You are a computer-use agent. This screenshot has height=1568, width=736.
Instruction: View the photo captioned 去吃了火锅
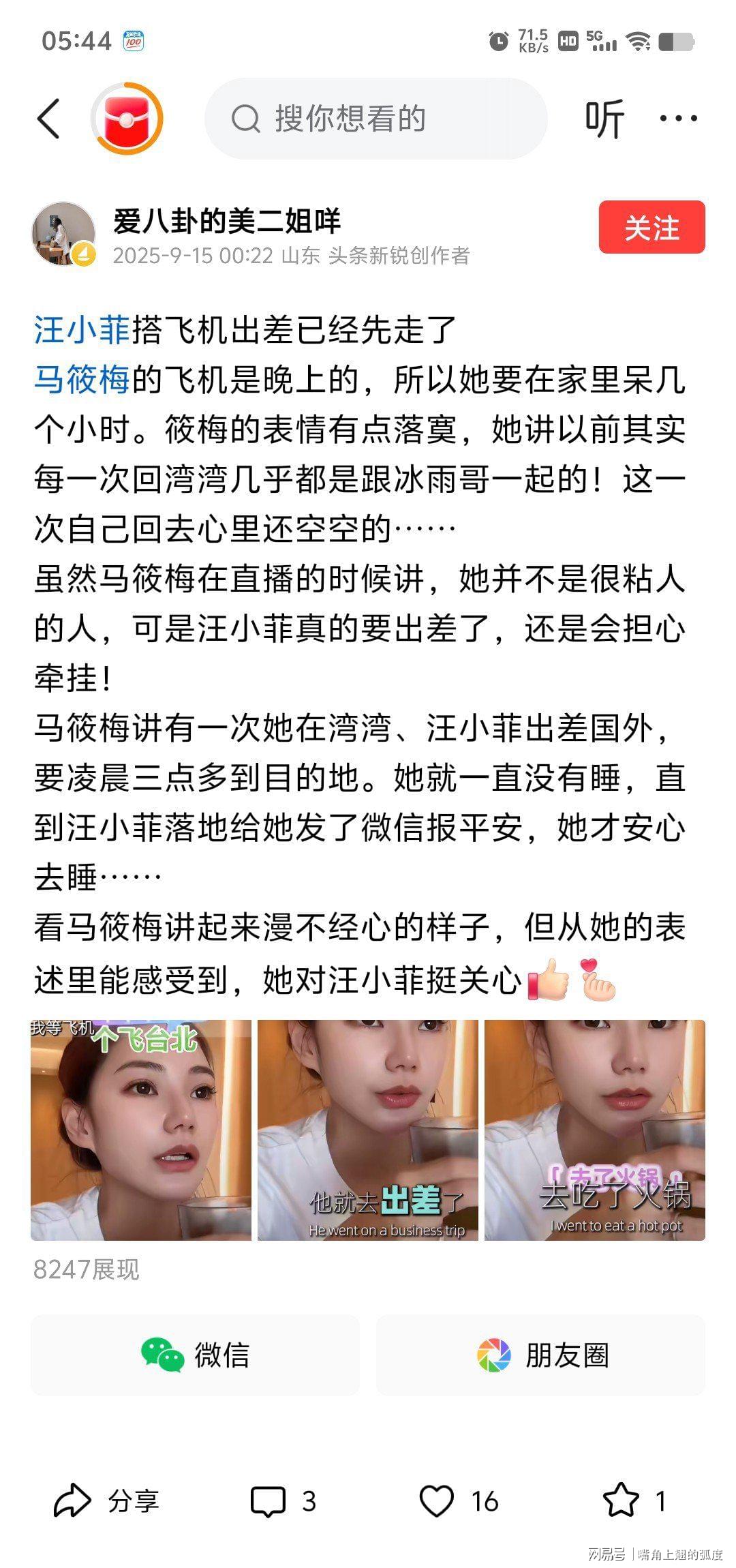click(x=594, y=1130)
